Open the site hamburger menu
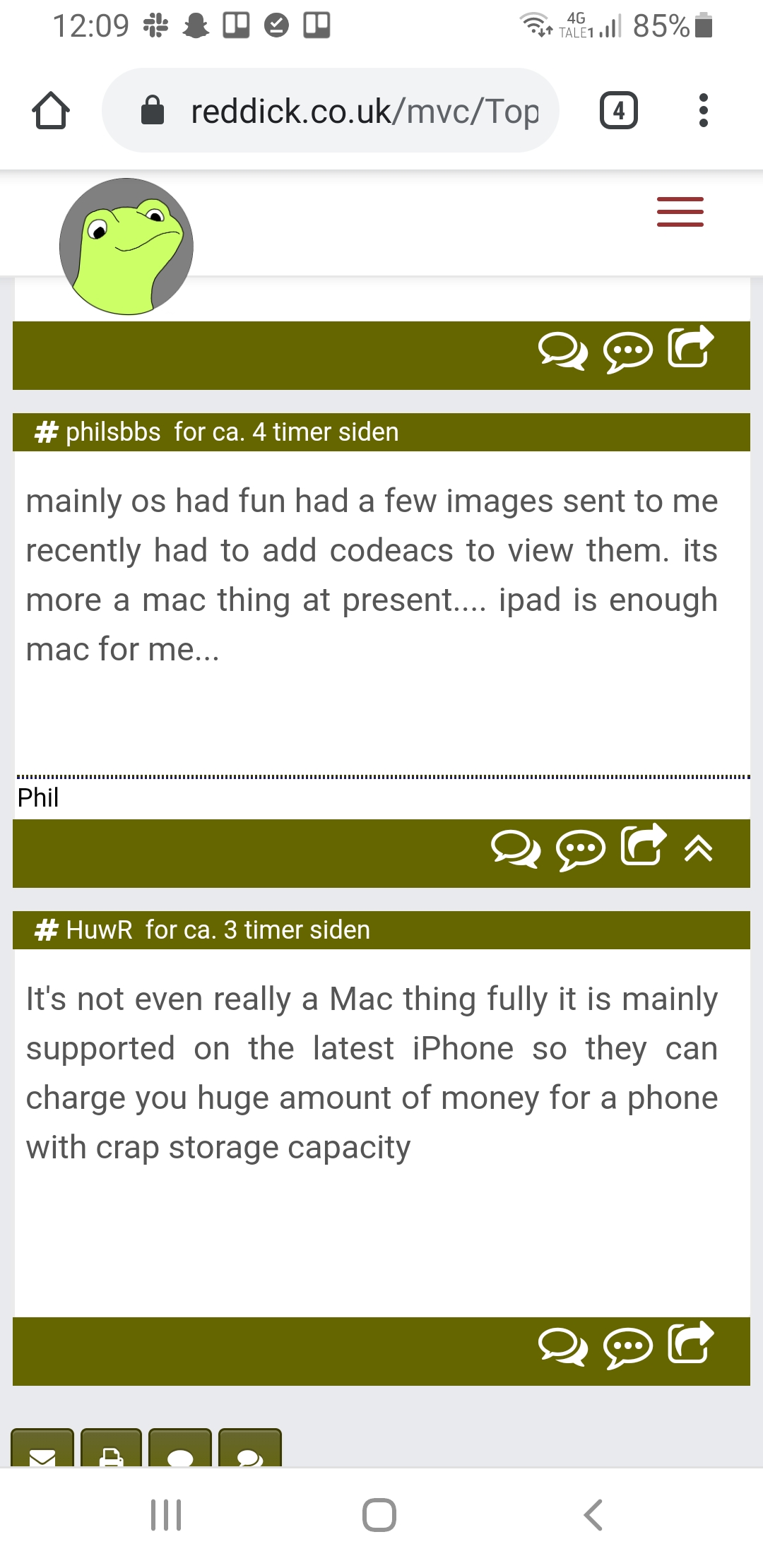Viewport: 763px width, 1568px height. click(680, 212)
